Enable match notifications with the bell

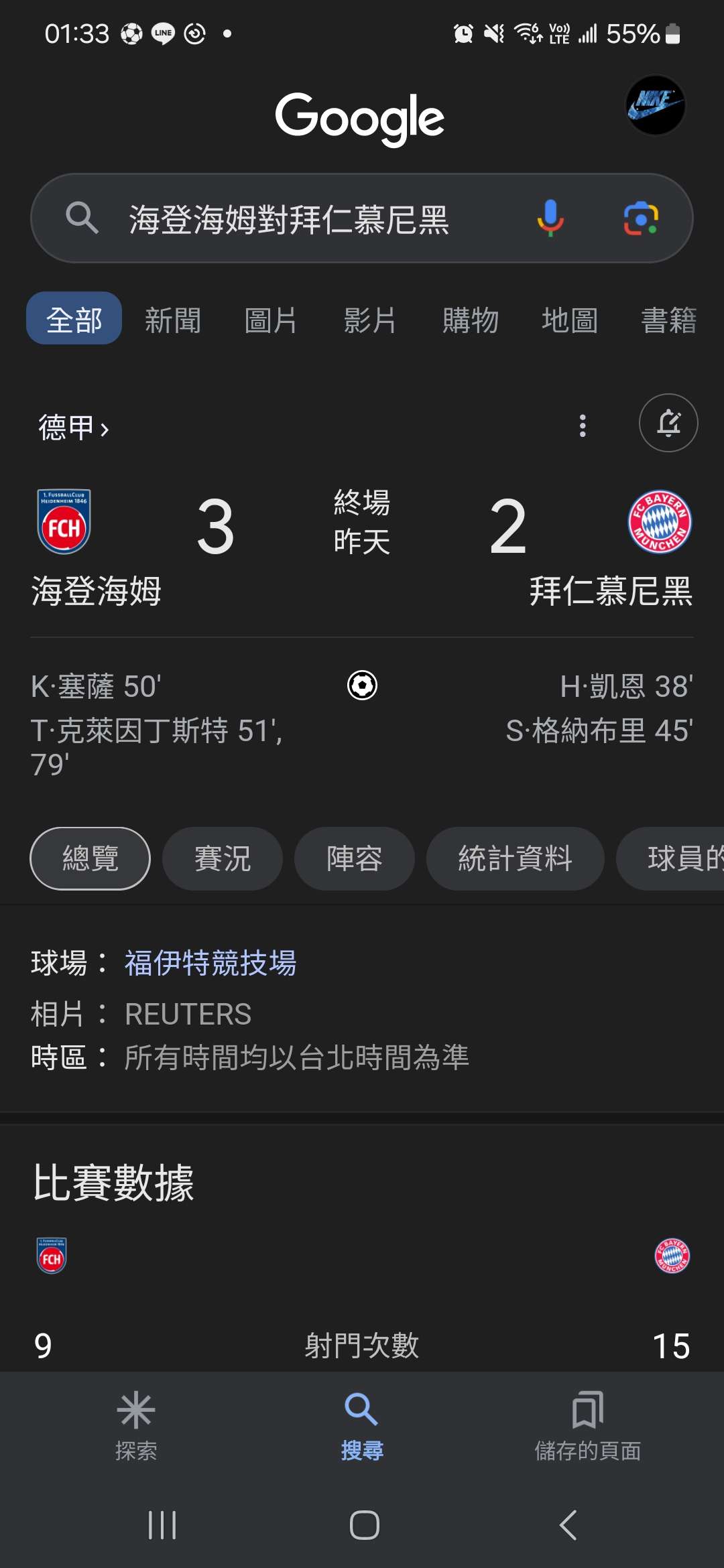click(668, 423)
